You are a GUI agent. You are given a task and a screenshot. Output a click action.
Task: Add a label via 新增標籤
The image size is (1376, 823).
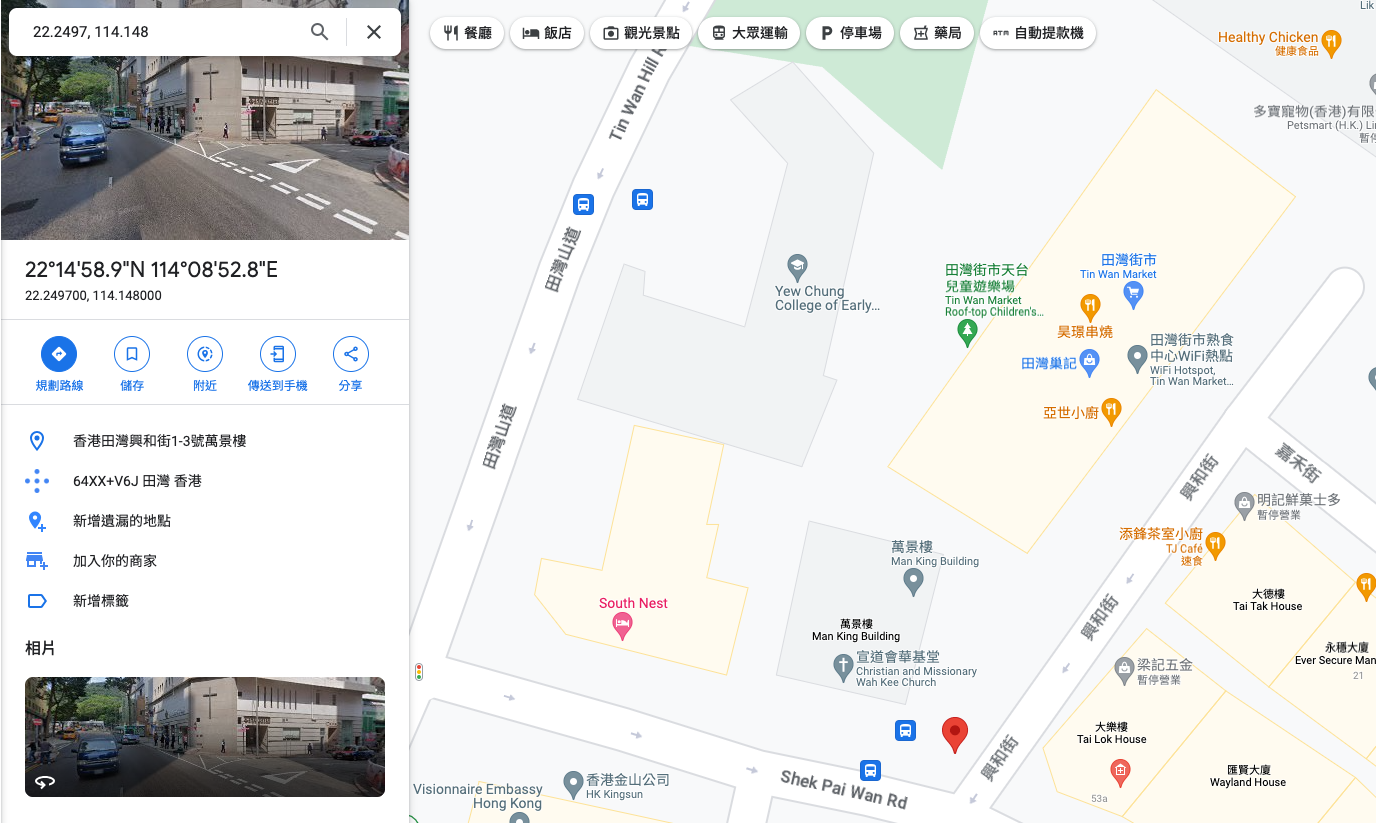pyautogui.click(x=101, y=601)
